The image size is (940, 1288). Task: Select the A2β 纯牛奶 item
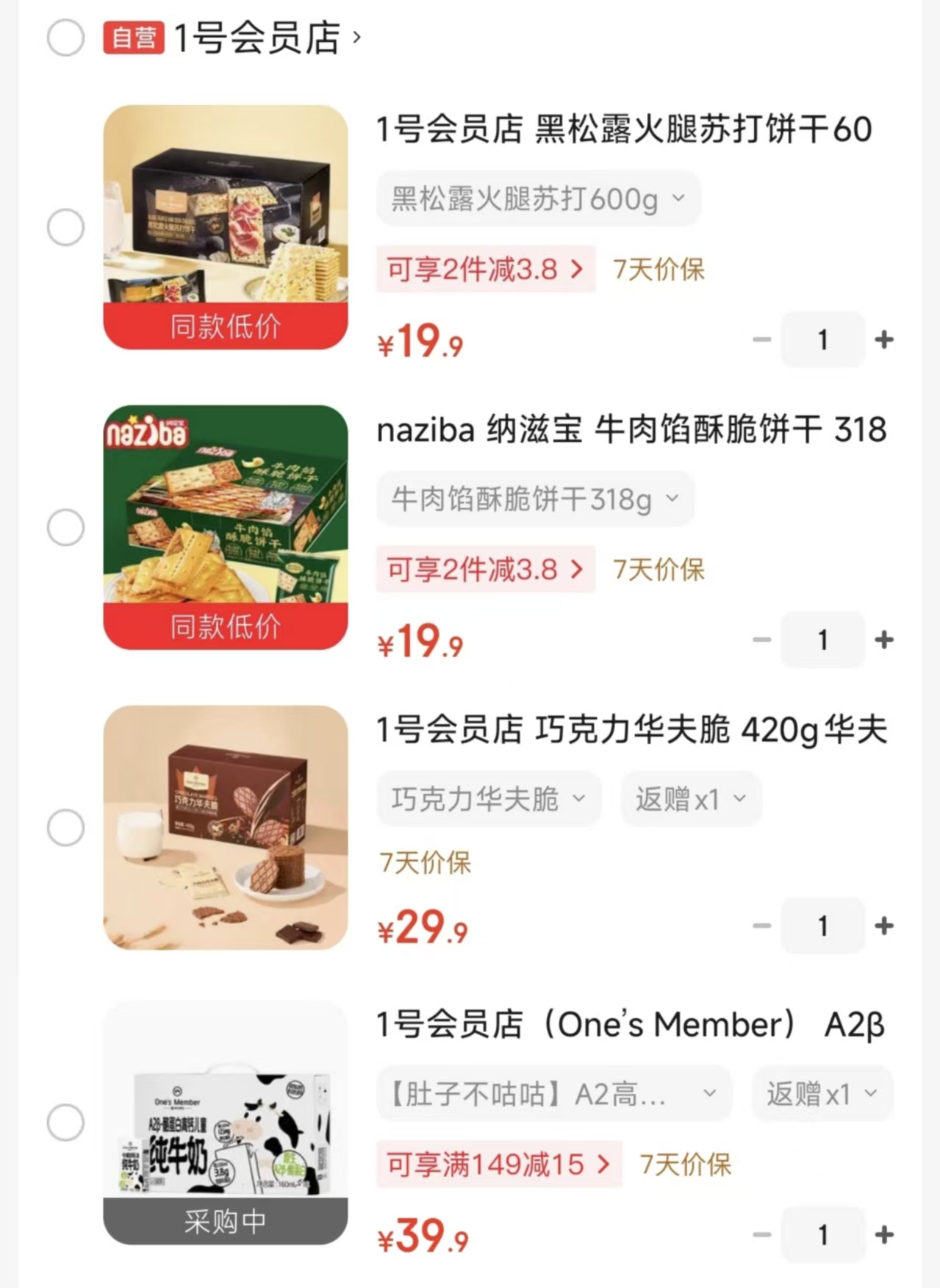[x=65, y=1123]
